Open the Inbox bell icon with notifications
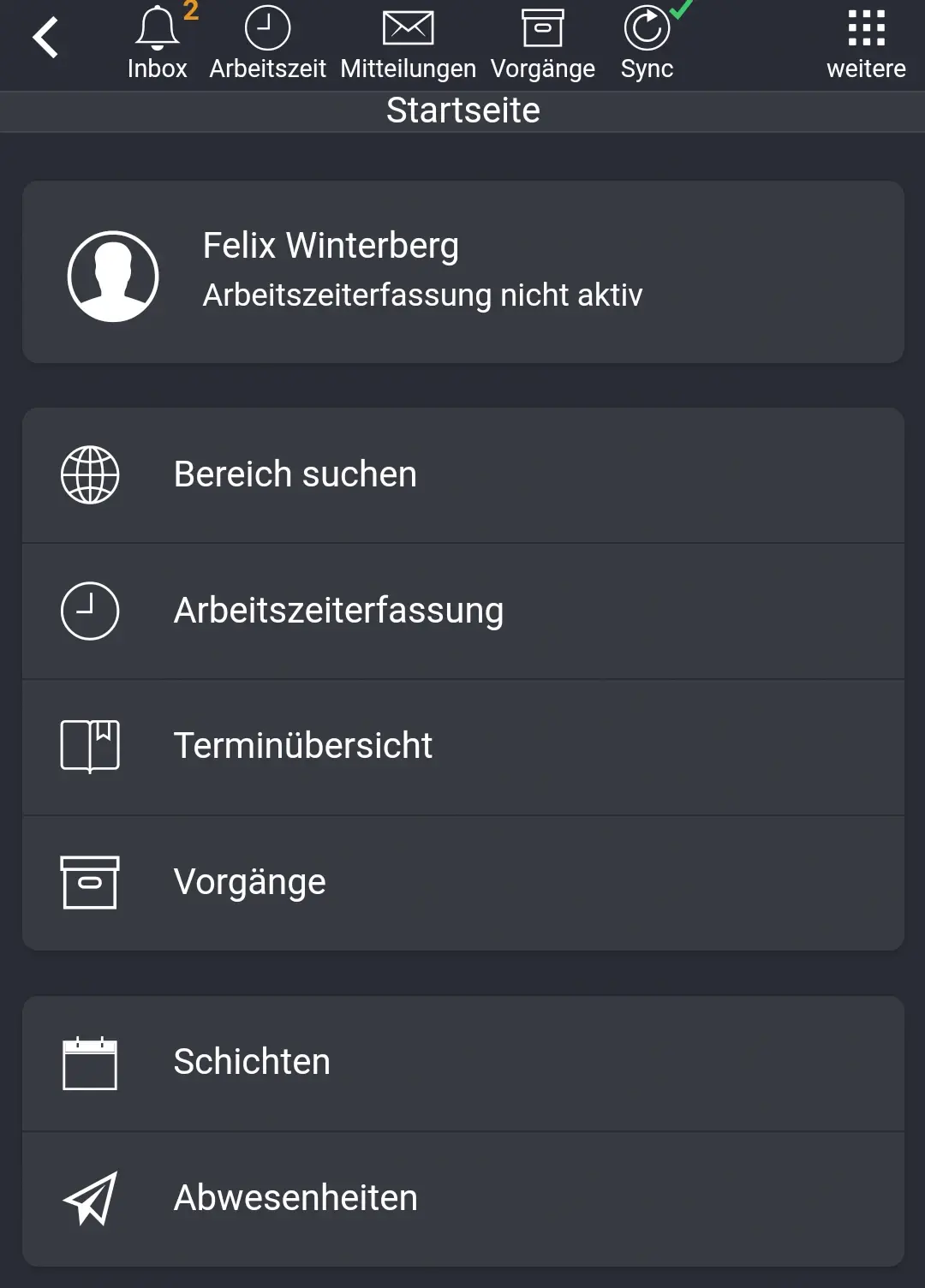Viewport: 925px width, 1288px height. click(x=158, y=28)
